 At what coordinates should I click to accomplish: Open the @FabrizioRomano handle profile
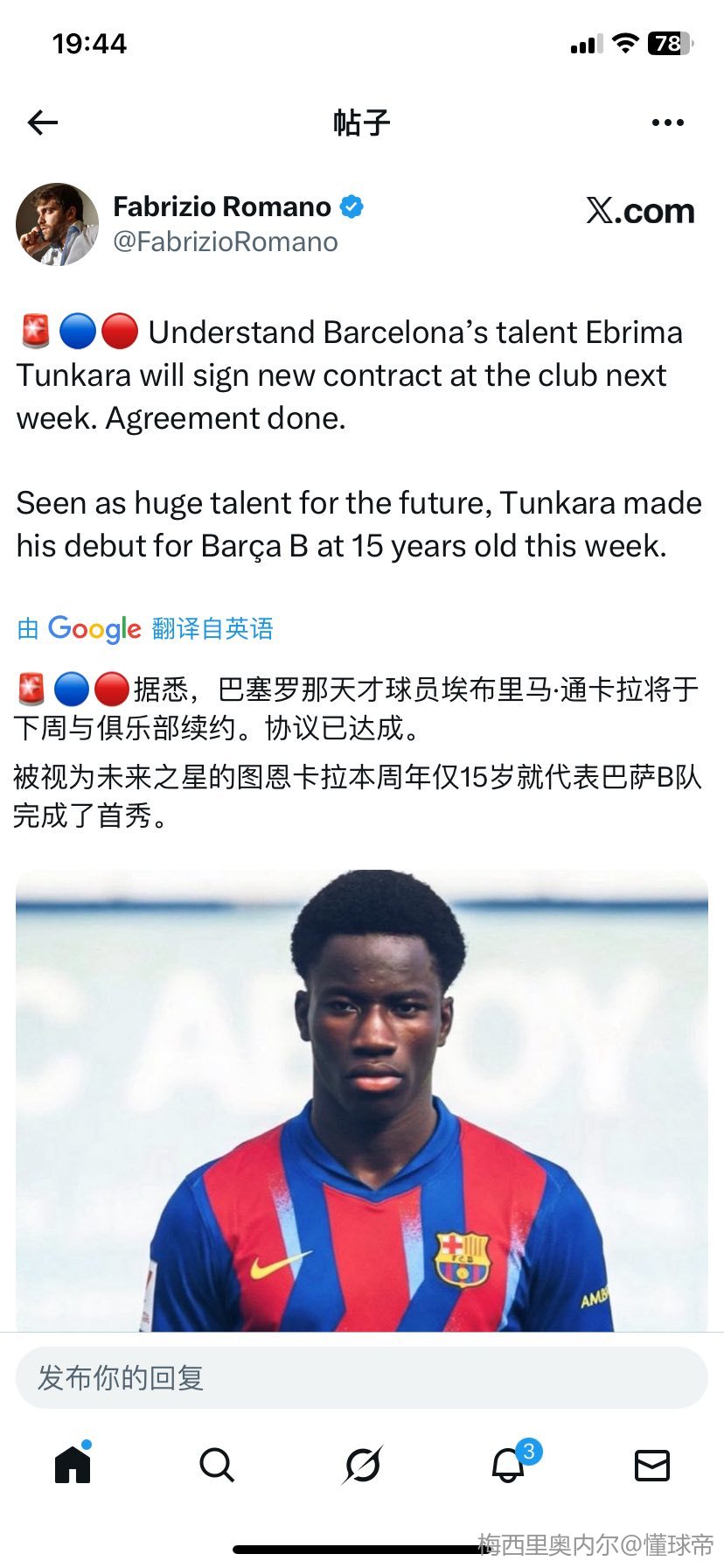pos(226,242)
